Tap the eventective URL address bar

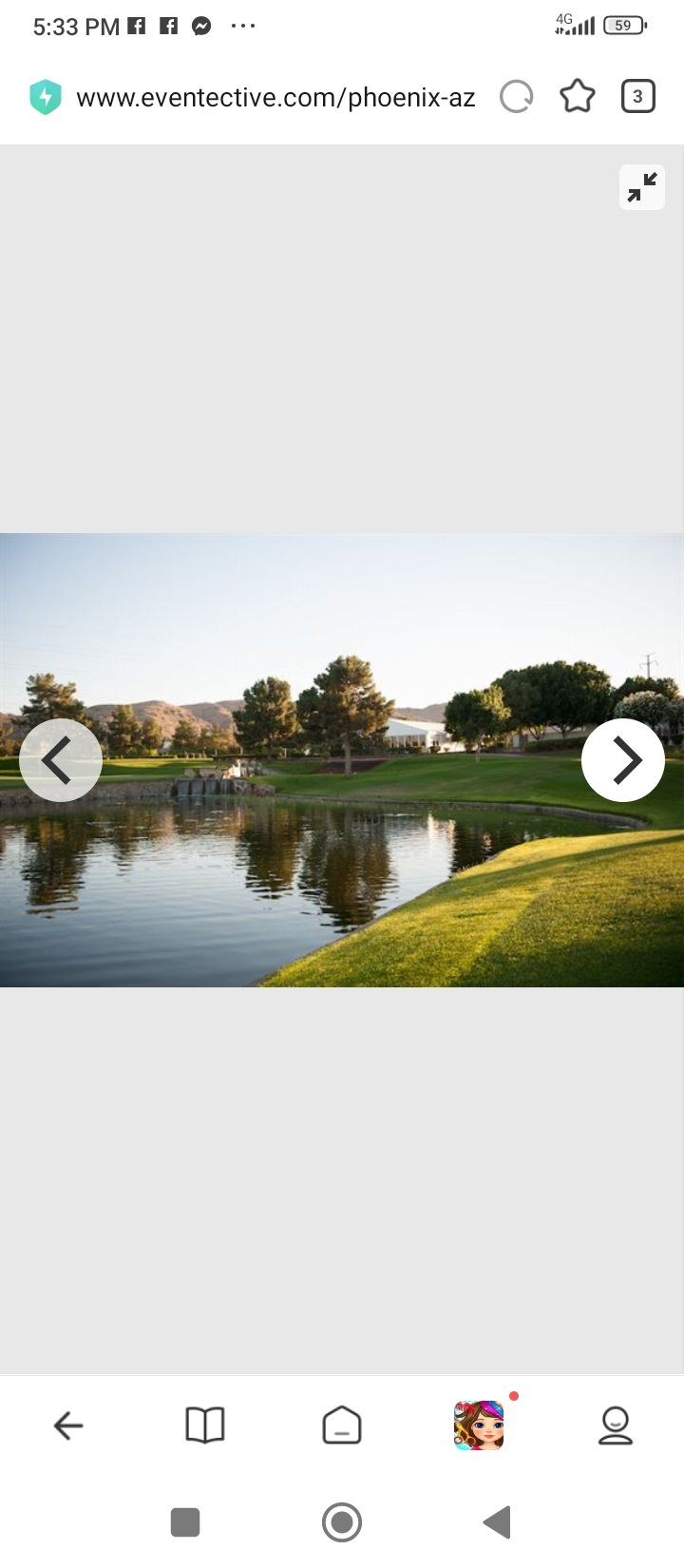click(x=275, y=97)
